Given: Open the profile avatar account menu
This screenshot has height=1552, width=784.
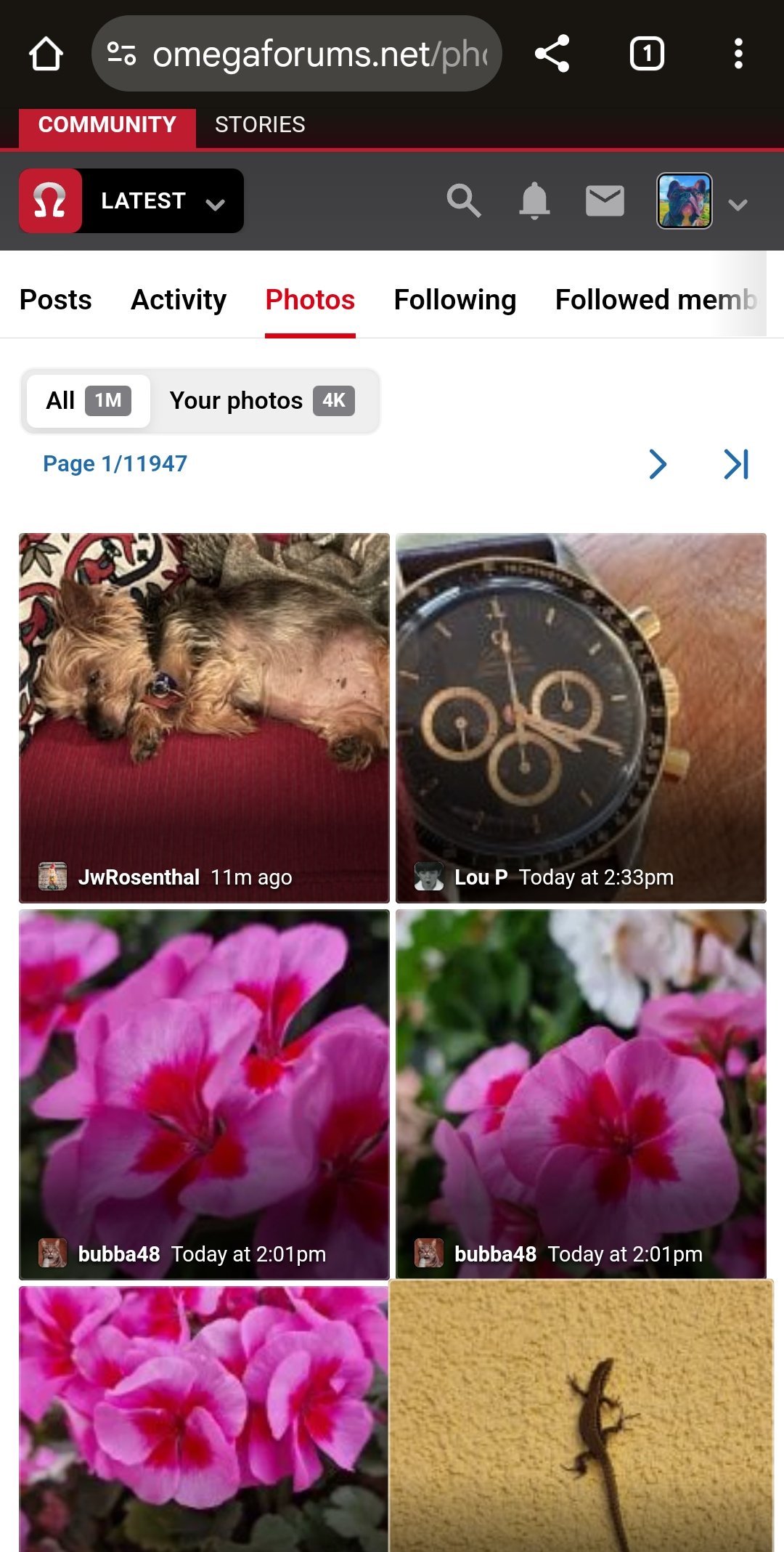Looking at the screenshot, I should pyautogui.click(x=685, y=201).
